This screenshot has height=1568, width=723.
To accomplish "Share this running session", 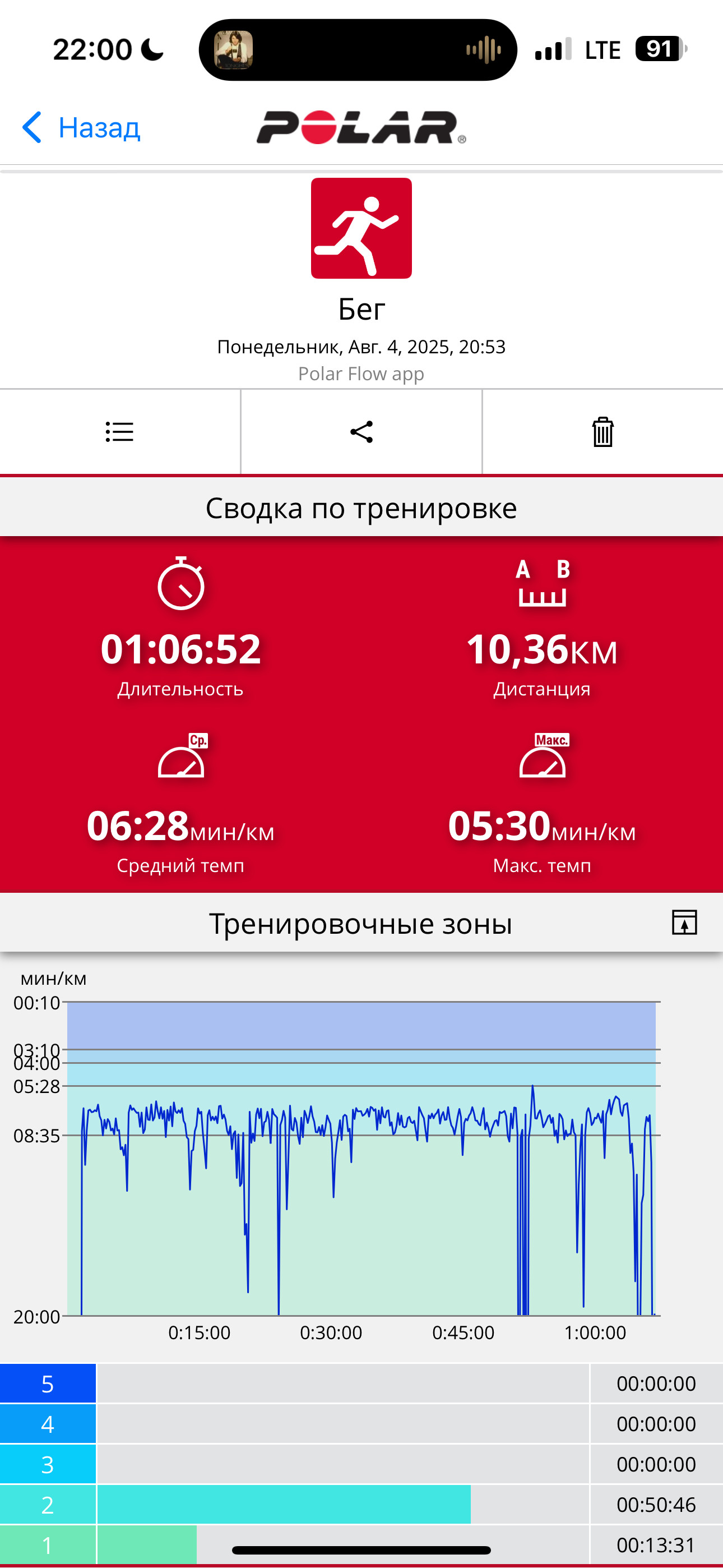I will click(x=361, y=432).
